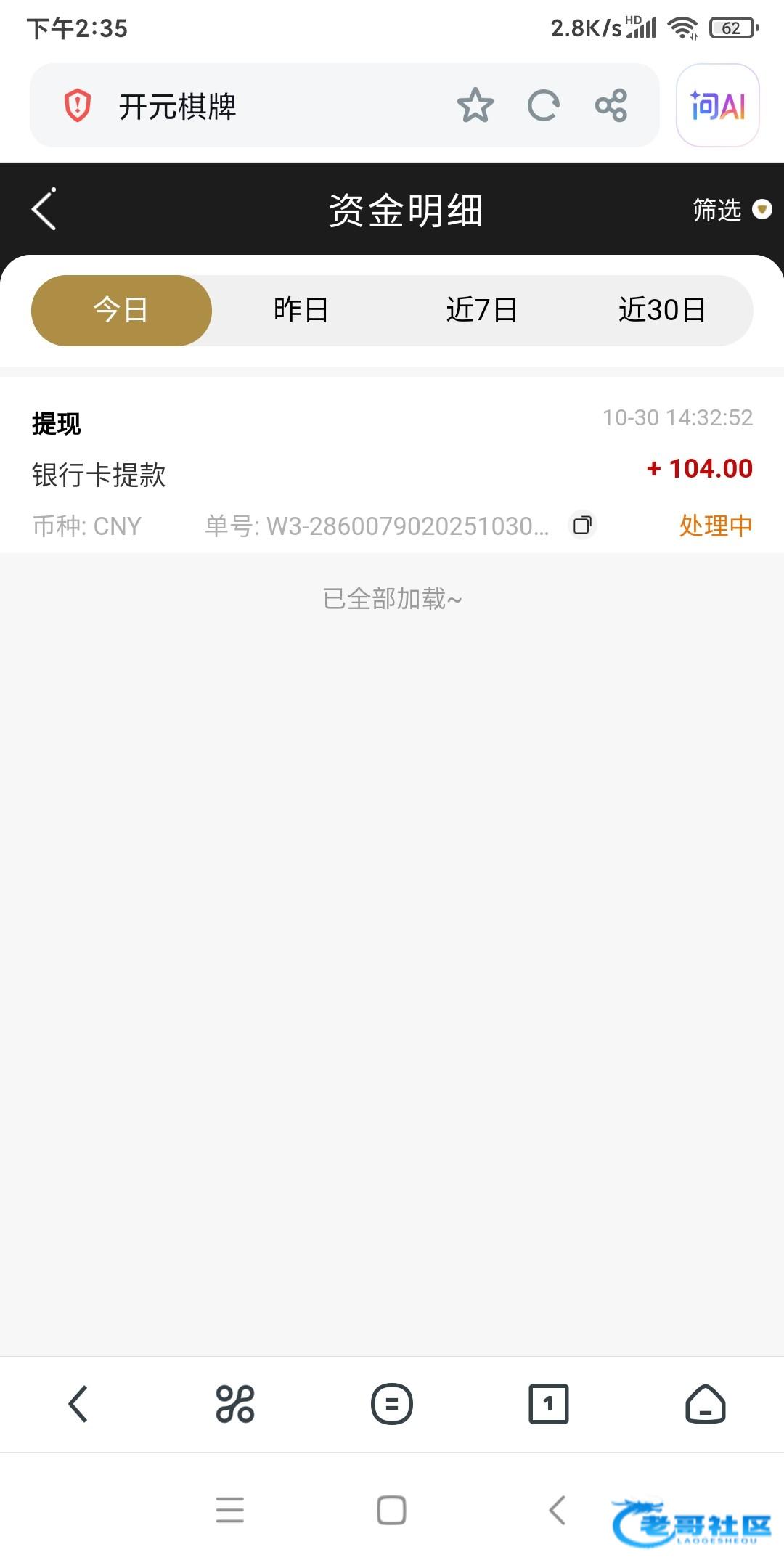Open the browser tools grid
The width and height of the screenshot is (784, 1568).
tap(235, 1404)
